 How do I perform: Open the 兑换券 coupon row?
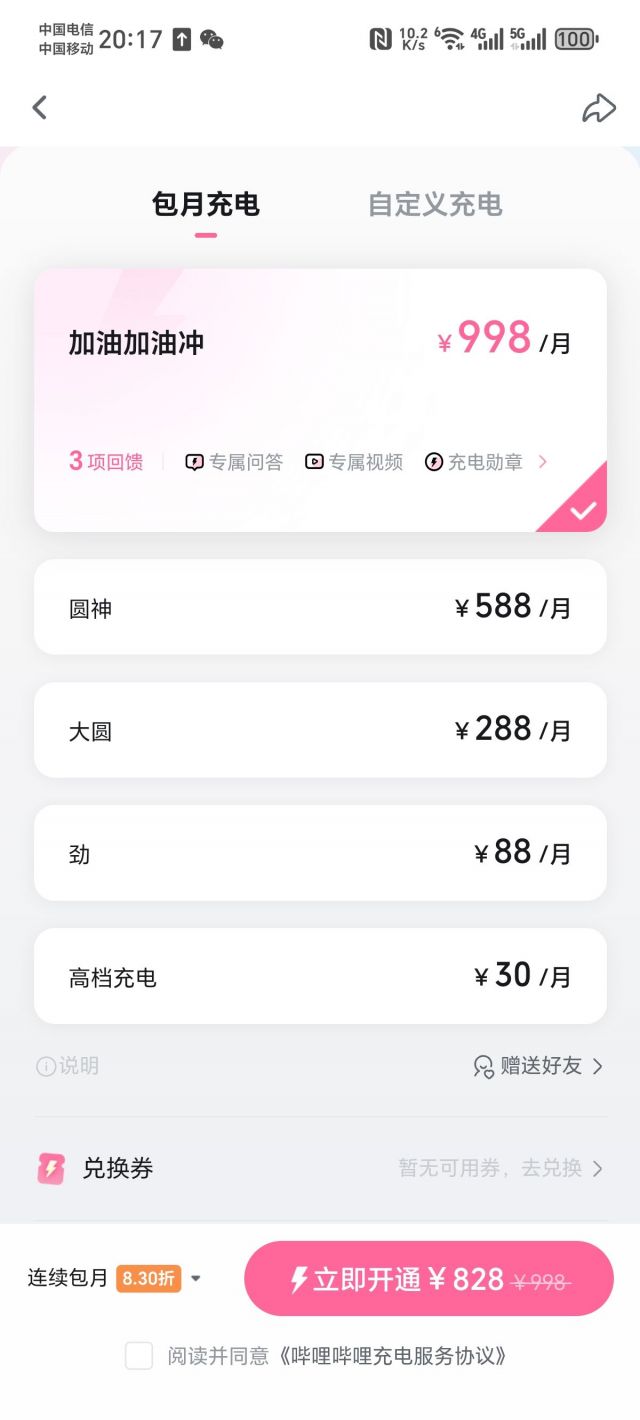click(320, 1168)
